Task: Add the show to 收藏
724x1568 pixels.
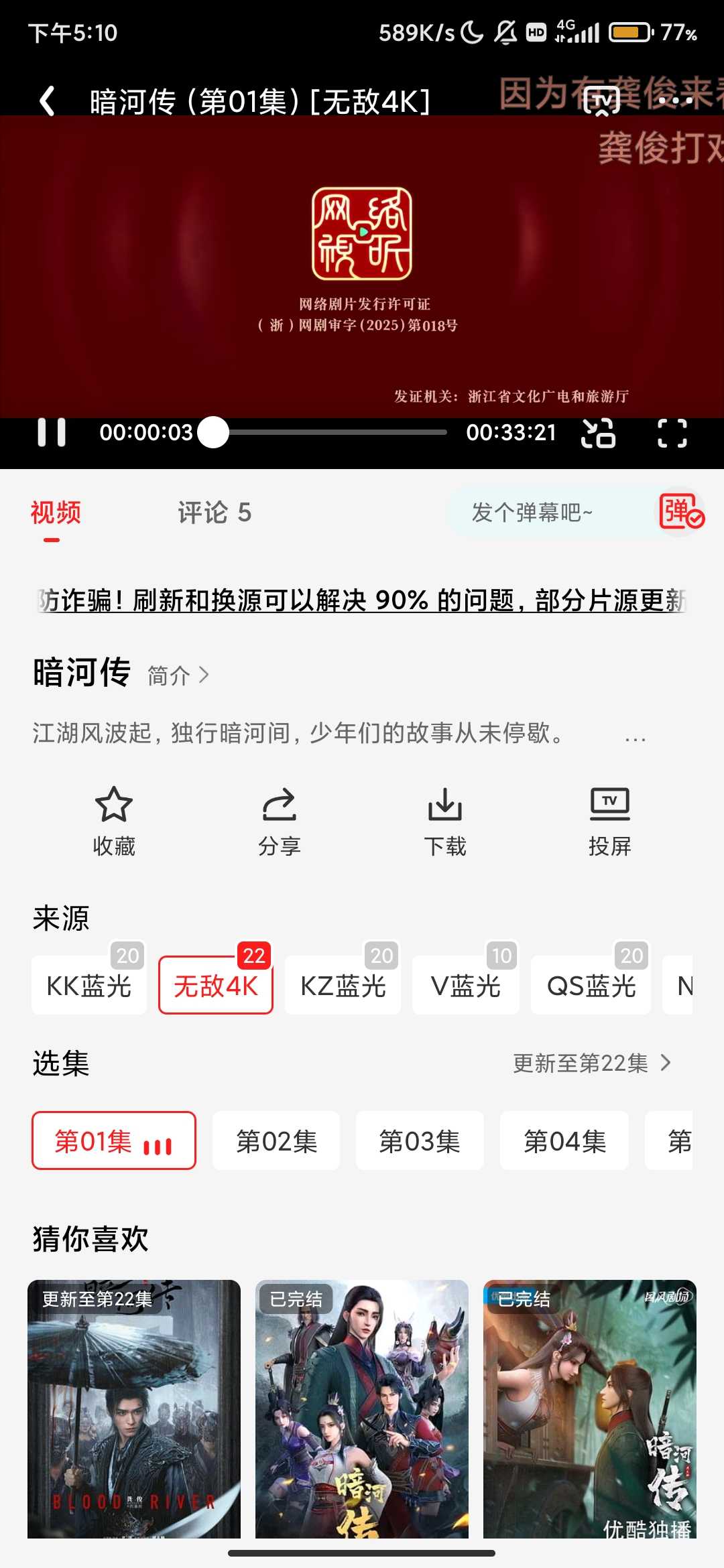Action: 114,821
